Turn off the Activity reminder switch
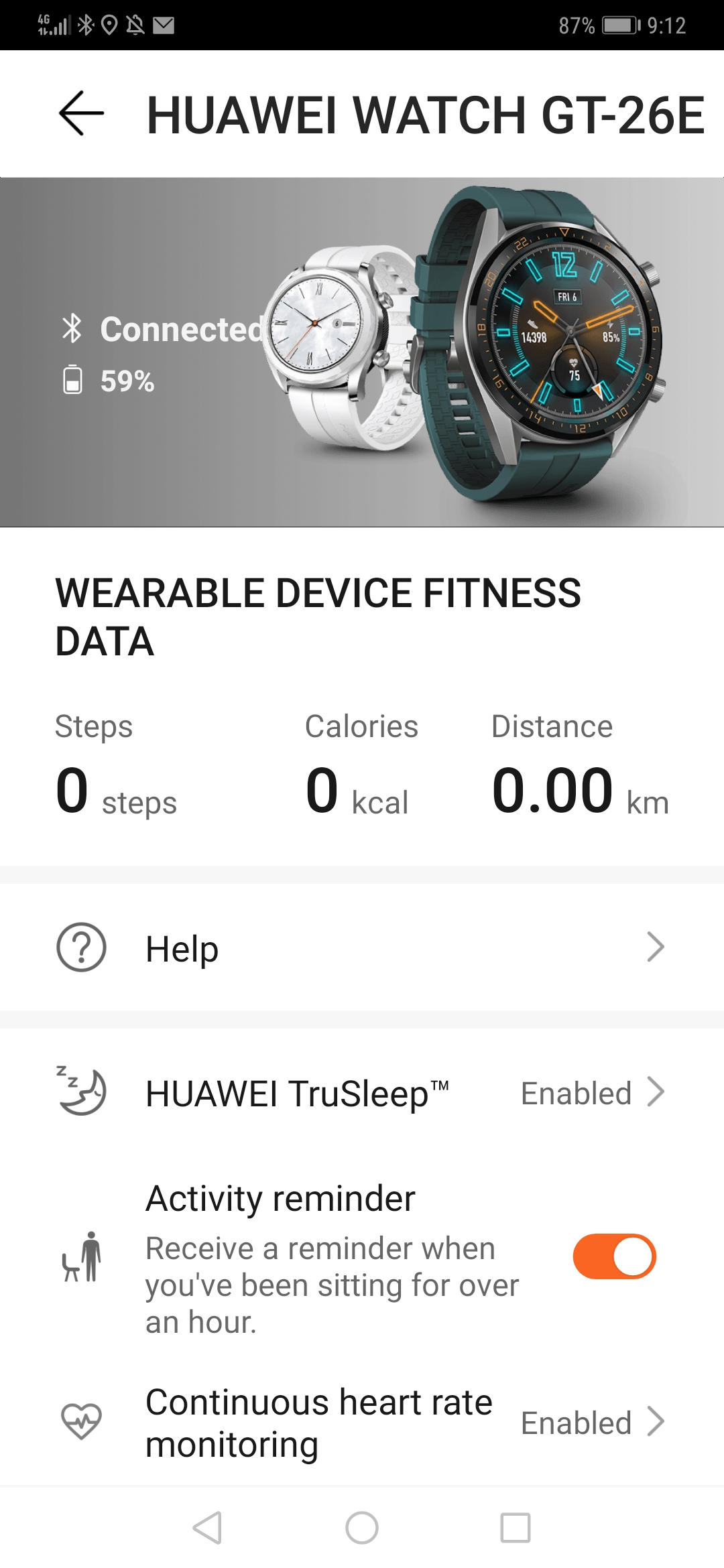The width and height of the screenshot is (724, 1568). (x=613, y=1256)
